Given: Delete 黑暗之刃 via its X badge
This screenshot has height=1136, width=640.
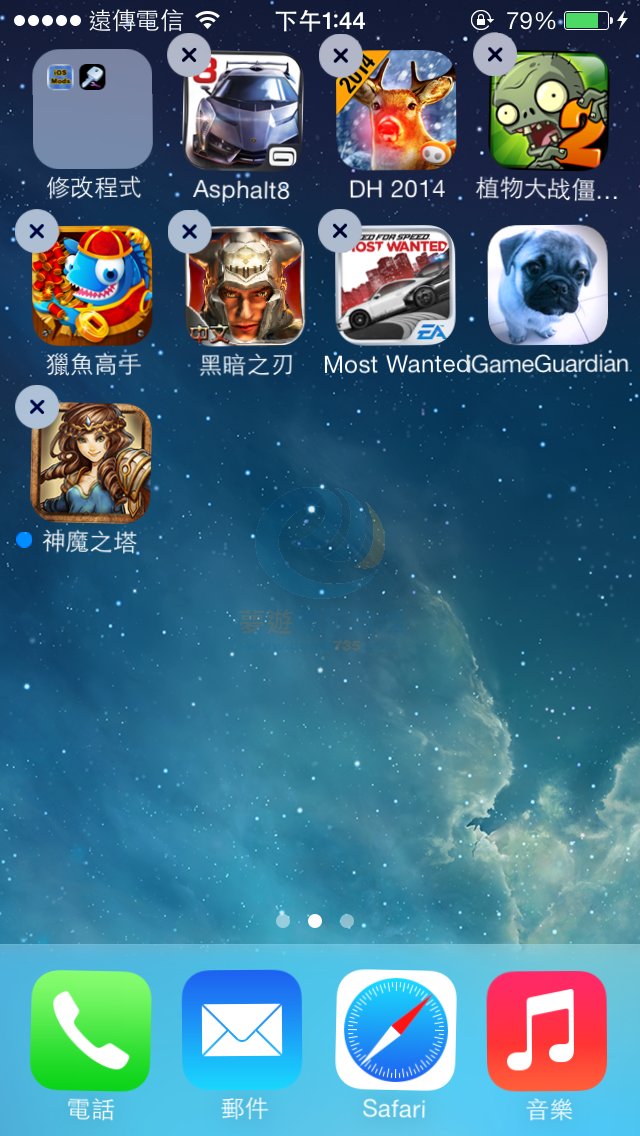Looking at the screenshot, I should pyautogui.click(x=189, y=231).
